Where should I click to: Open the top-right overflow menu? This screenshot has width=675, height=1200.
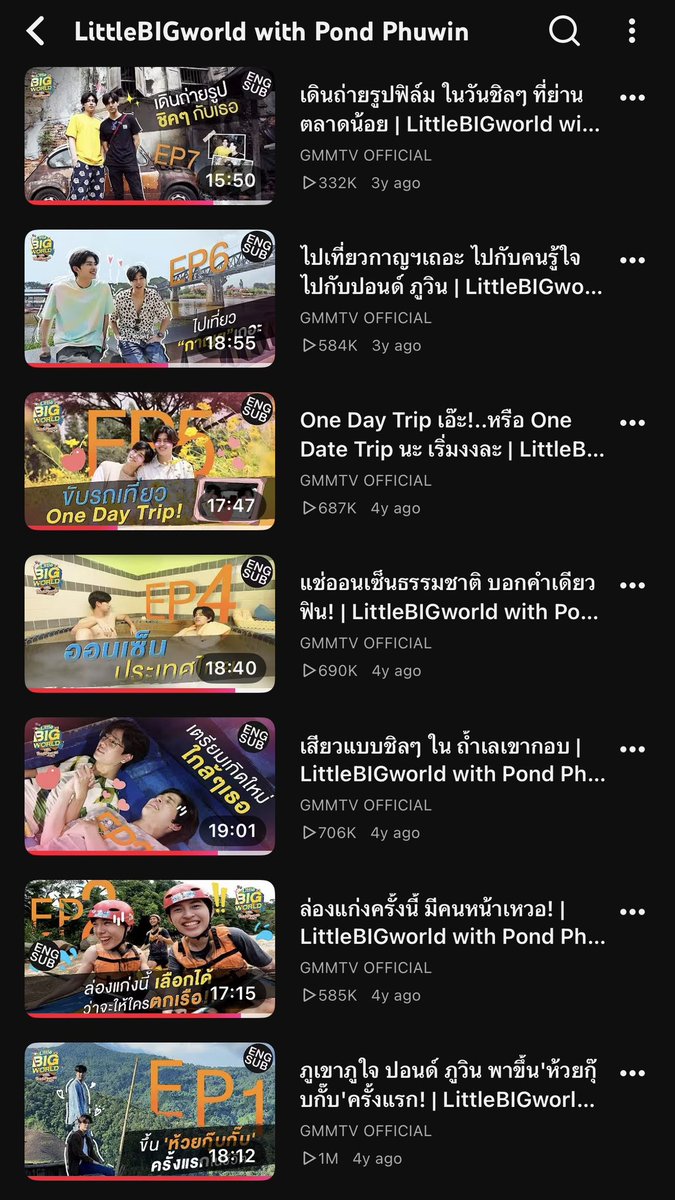(632, 31)
